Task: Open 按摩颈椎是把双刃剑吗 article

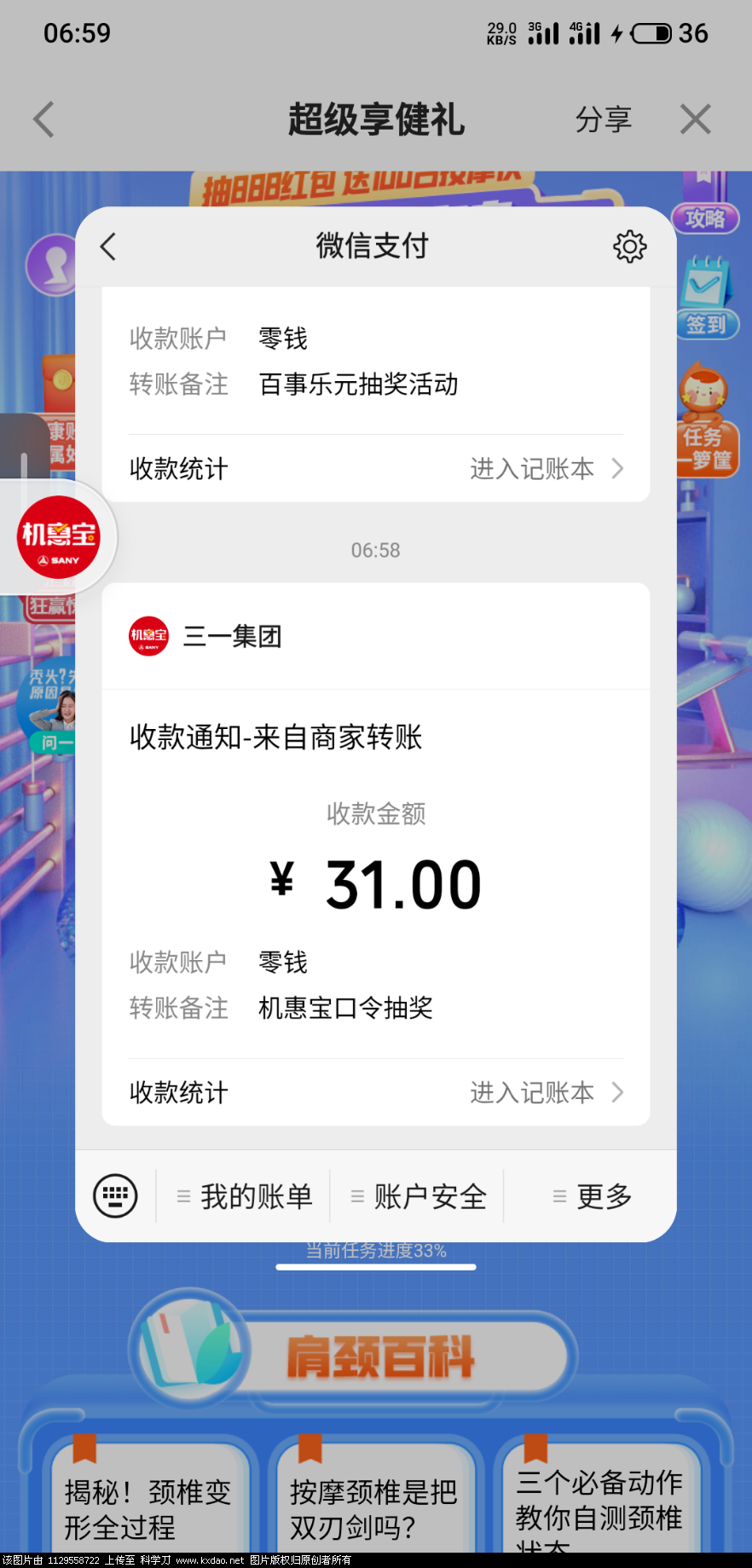Action: [373, 1507]
